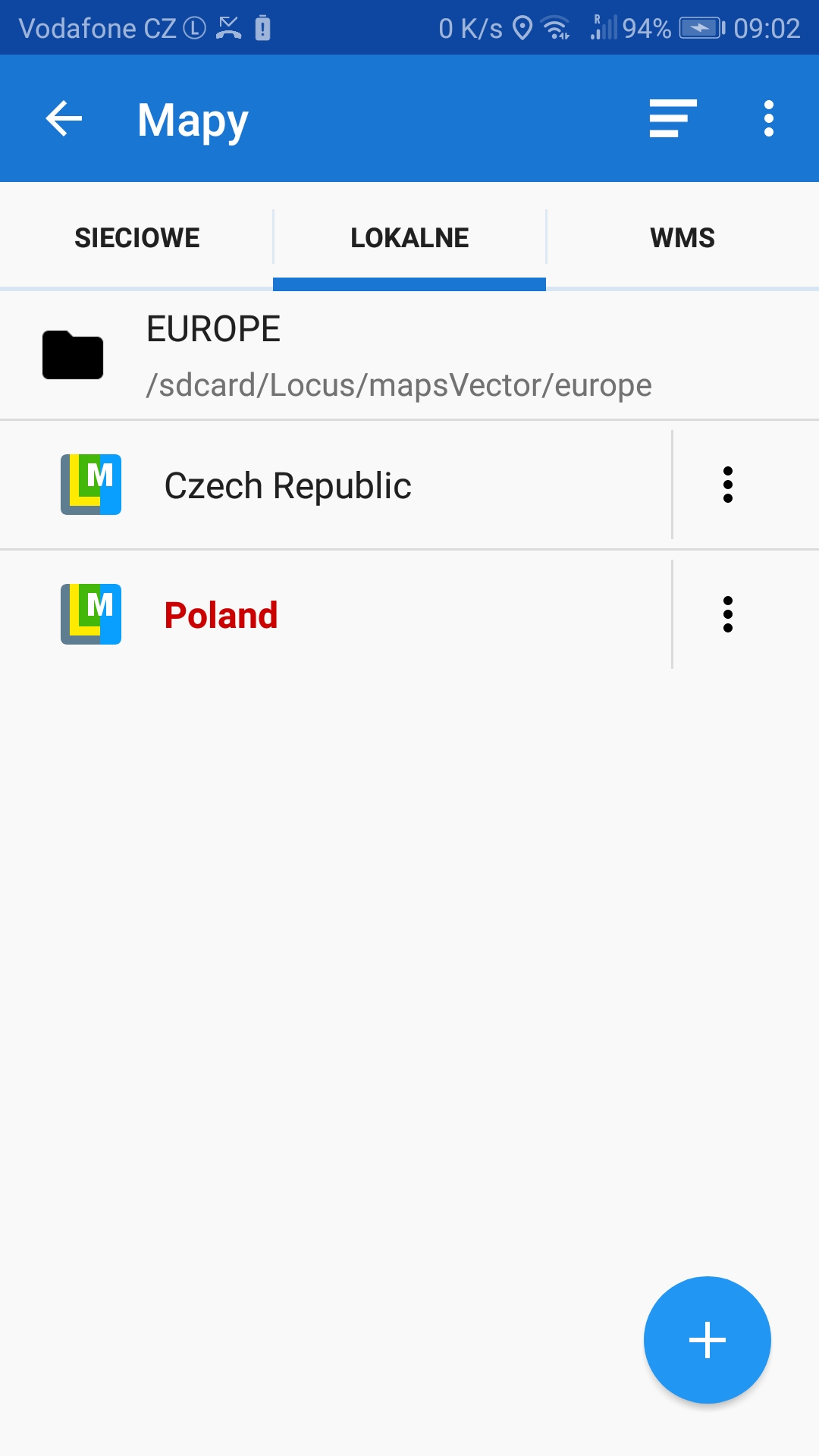
Task: Go back from the Mapy screen
Action: click(64, 119)
